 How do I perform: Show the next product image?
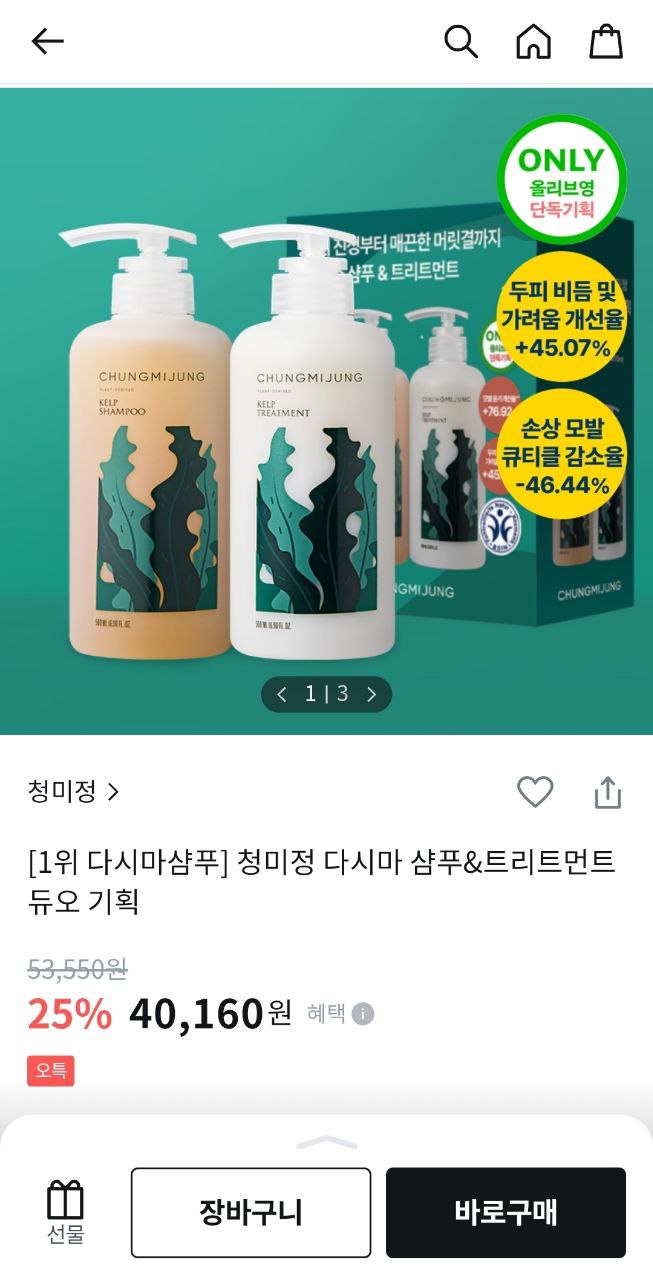click(372, 694)
